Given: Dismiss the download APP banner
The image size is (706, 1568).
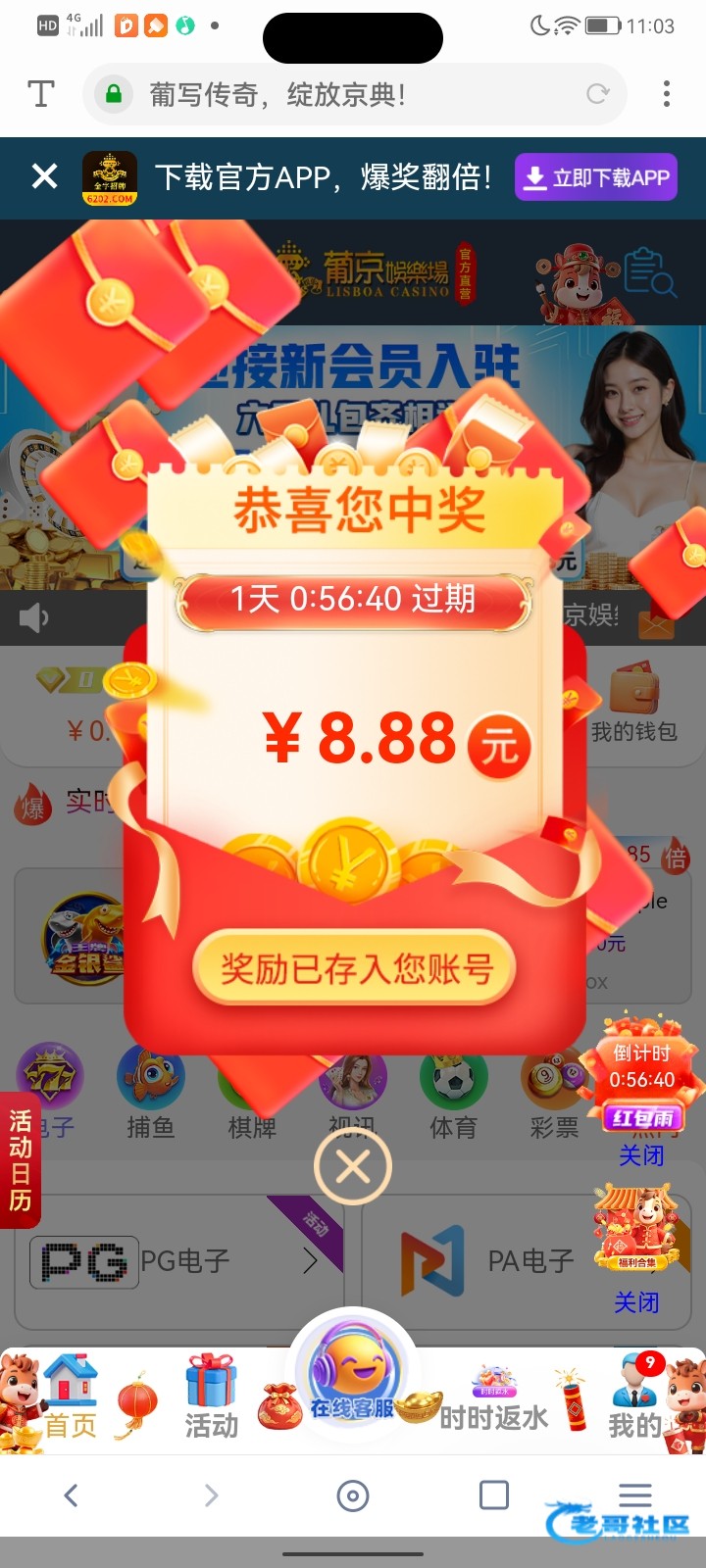Looking at the screenshot, I should point(44,176).
